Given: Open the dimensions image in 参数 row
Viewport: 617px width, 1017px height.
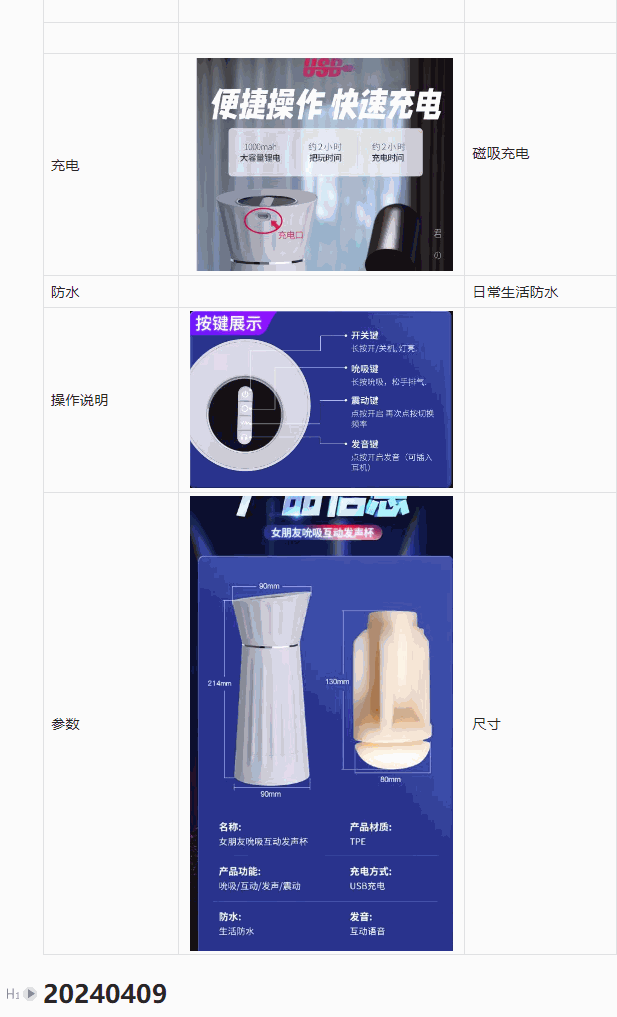Looking at the screenshot, I should pos(321,722).
